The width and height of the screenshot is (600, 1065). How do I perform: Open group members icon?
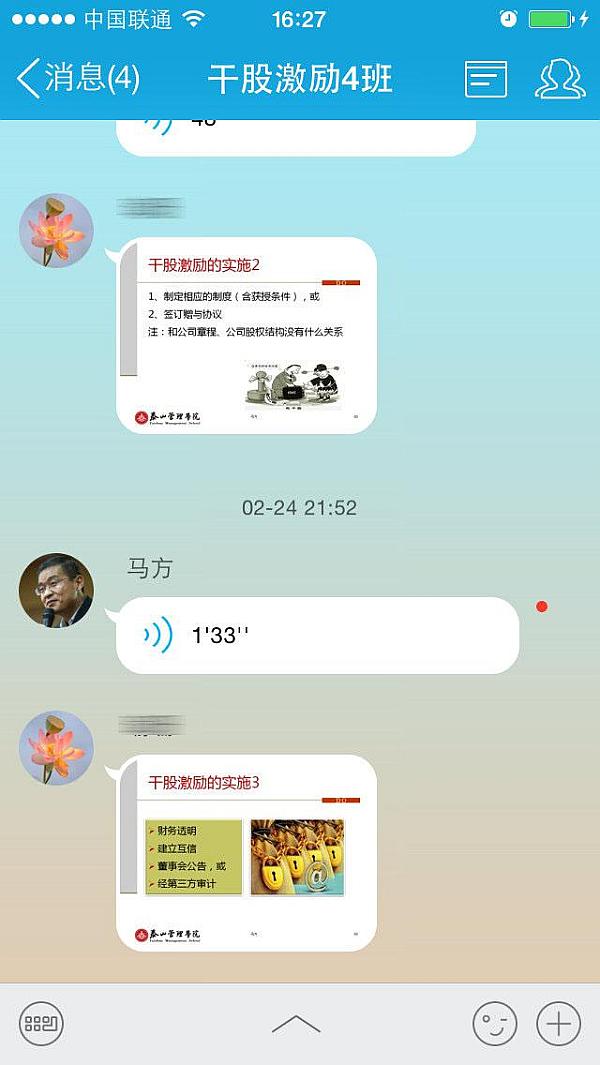coord(559,79)
